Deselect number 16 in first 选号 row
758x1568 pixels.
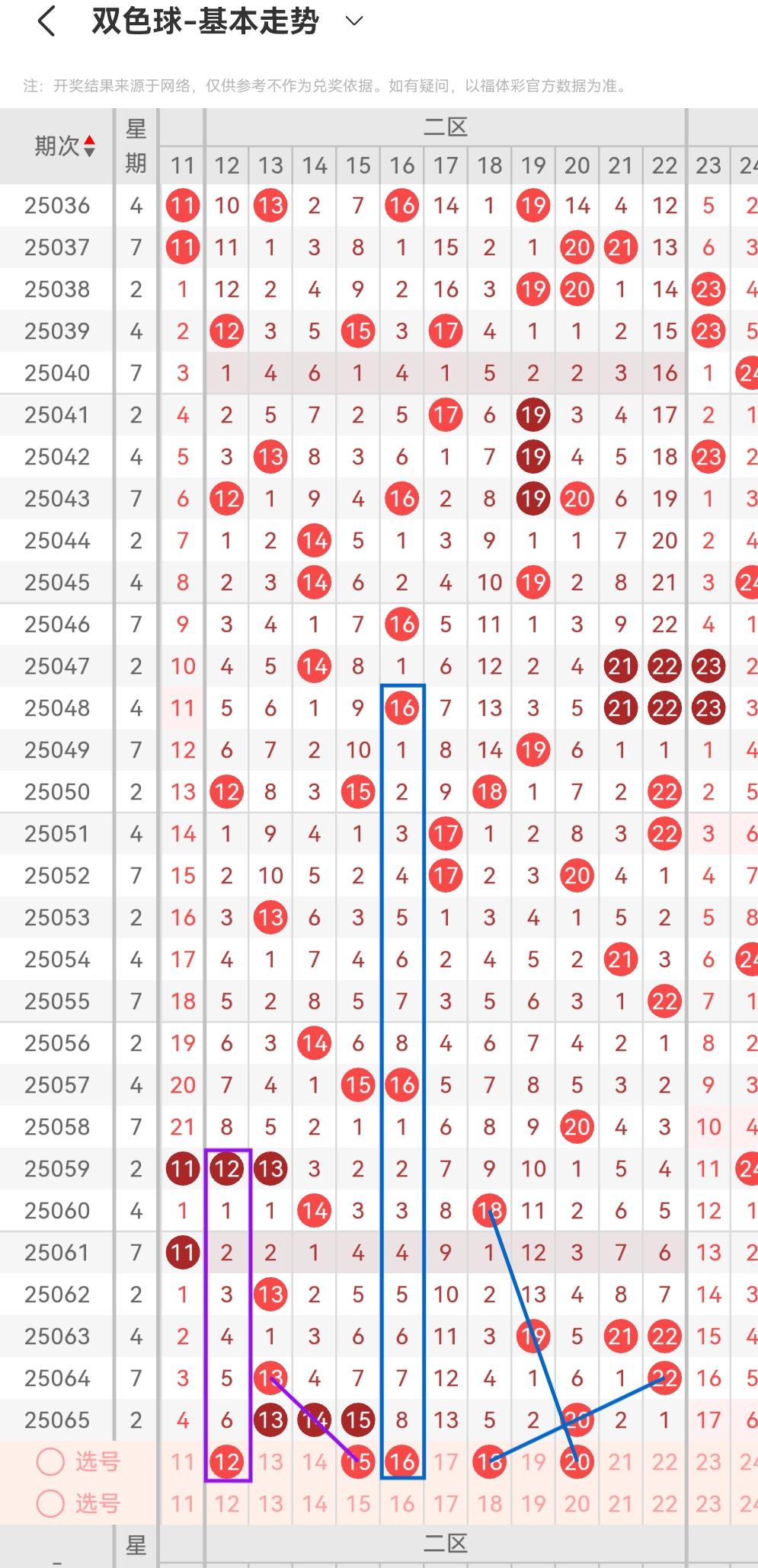pos(401,1461)
